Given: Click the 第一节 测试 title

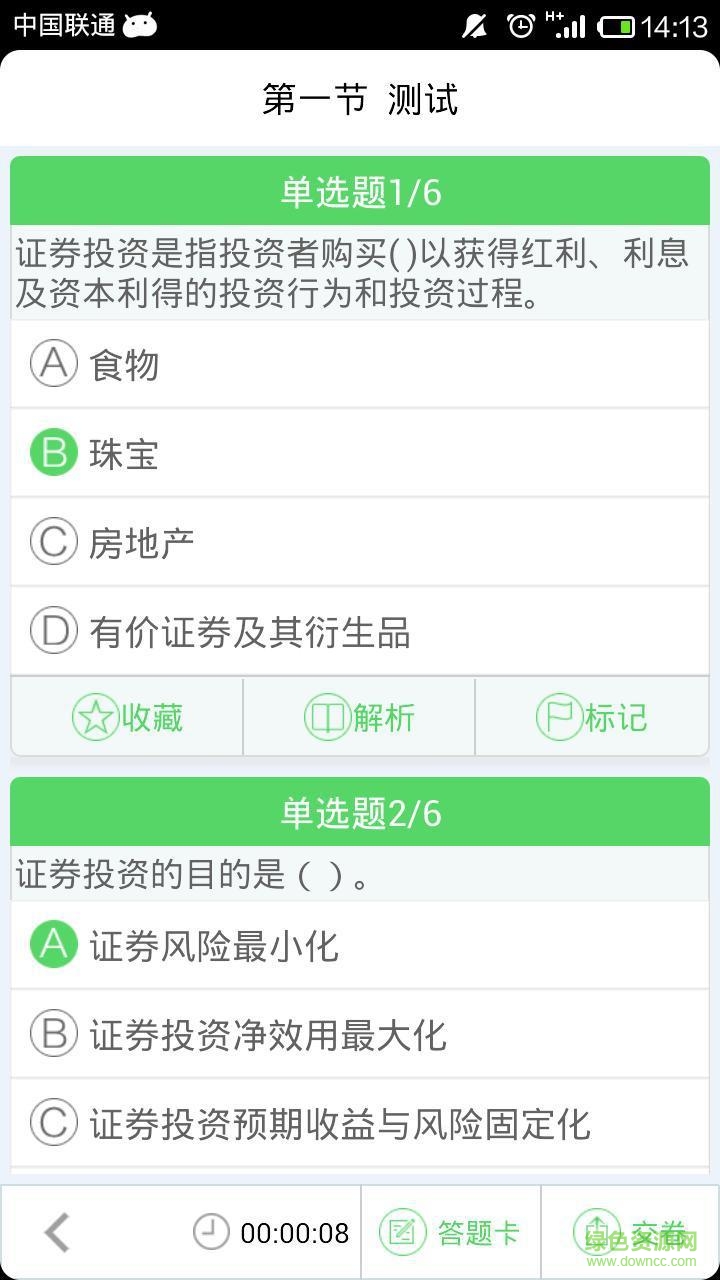Looking at the screenshot, I should click(360, 99).
